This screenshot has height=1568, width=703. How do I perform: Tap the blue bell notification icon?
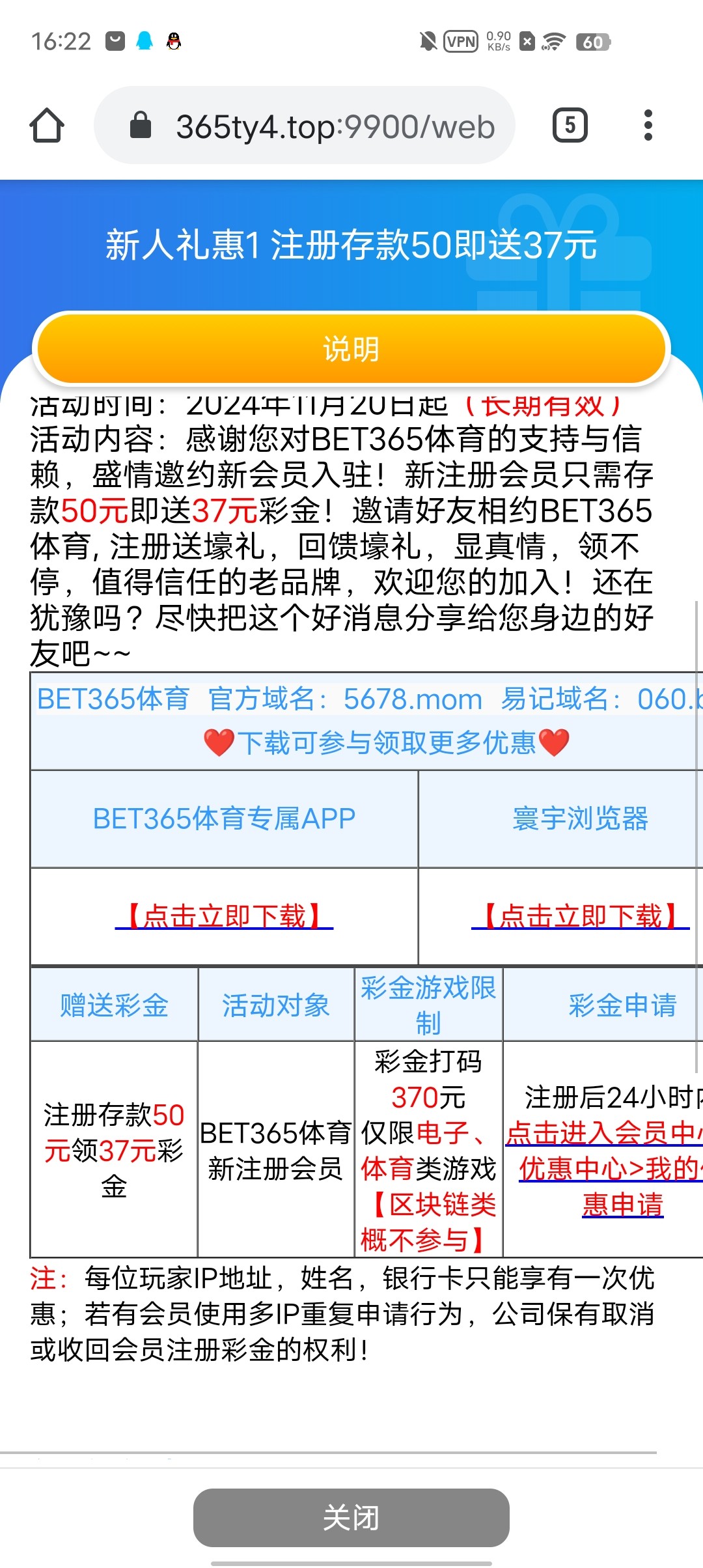click(x=144, y=40)
